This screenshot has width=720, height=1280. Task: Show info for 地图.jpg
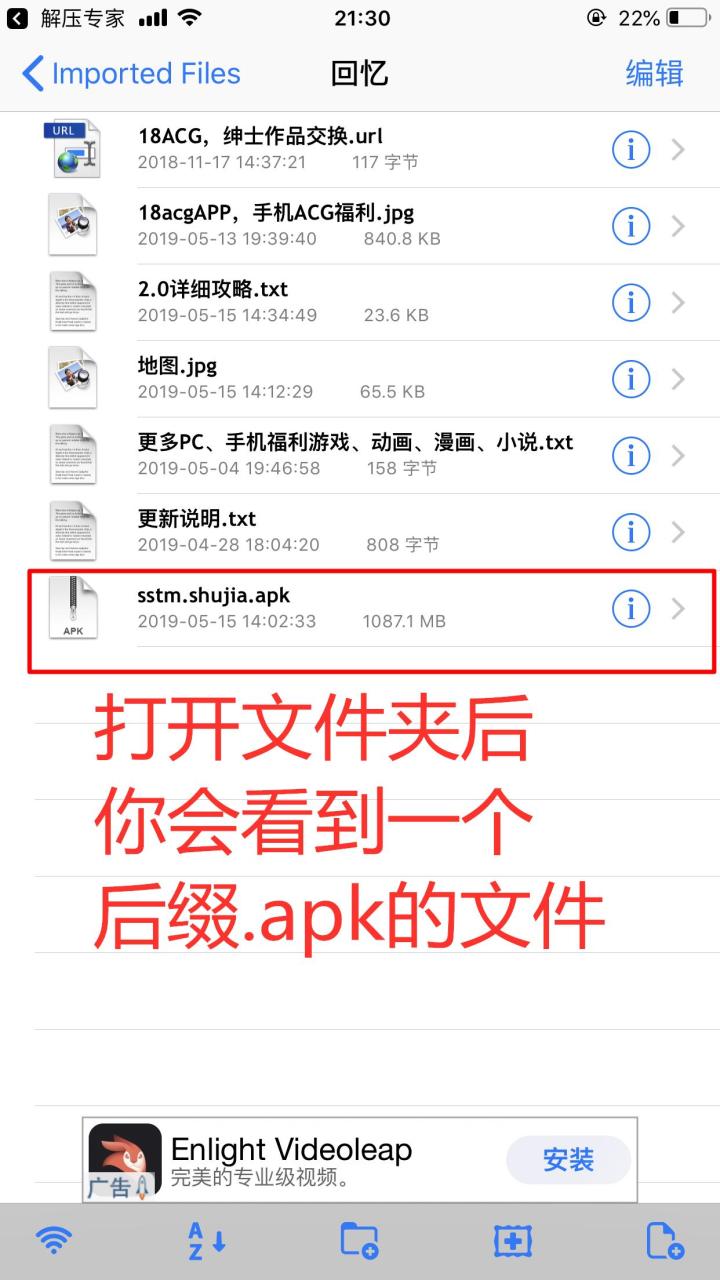630,379
